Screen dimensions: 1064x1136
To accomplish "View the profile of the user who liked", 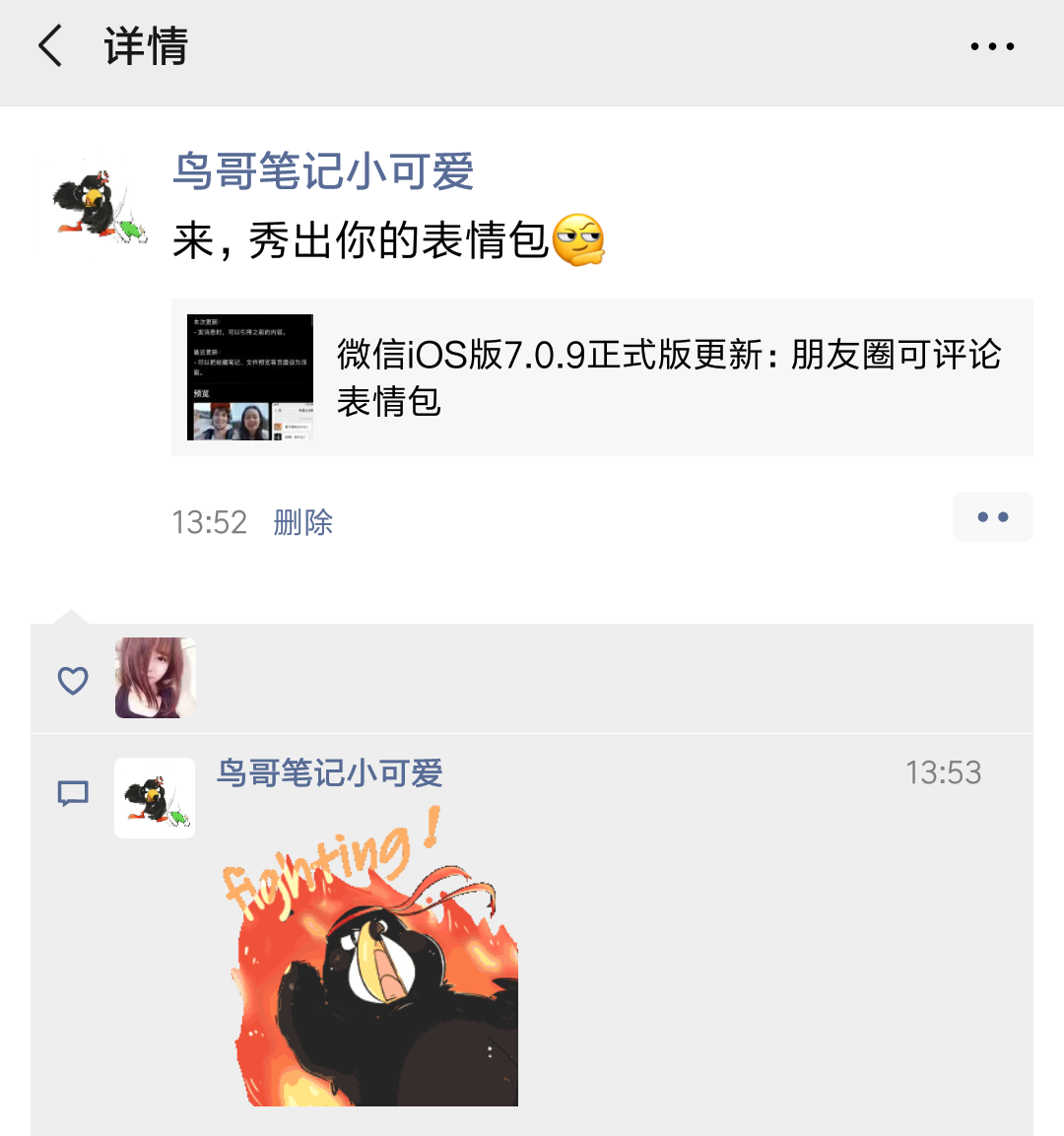I will pyautogui.click(x=156, y=678).
